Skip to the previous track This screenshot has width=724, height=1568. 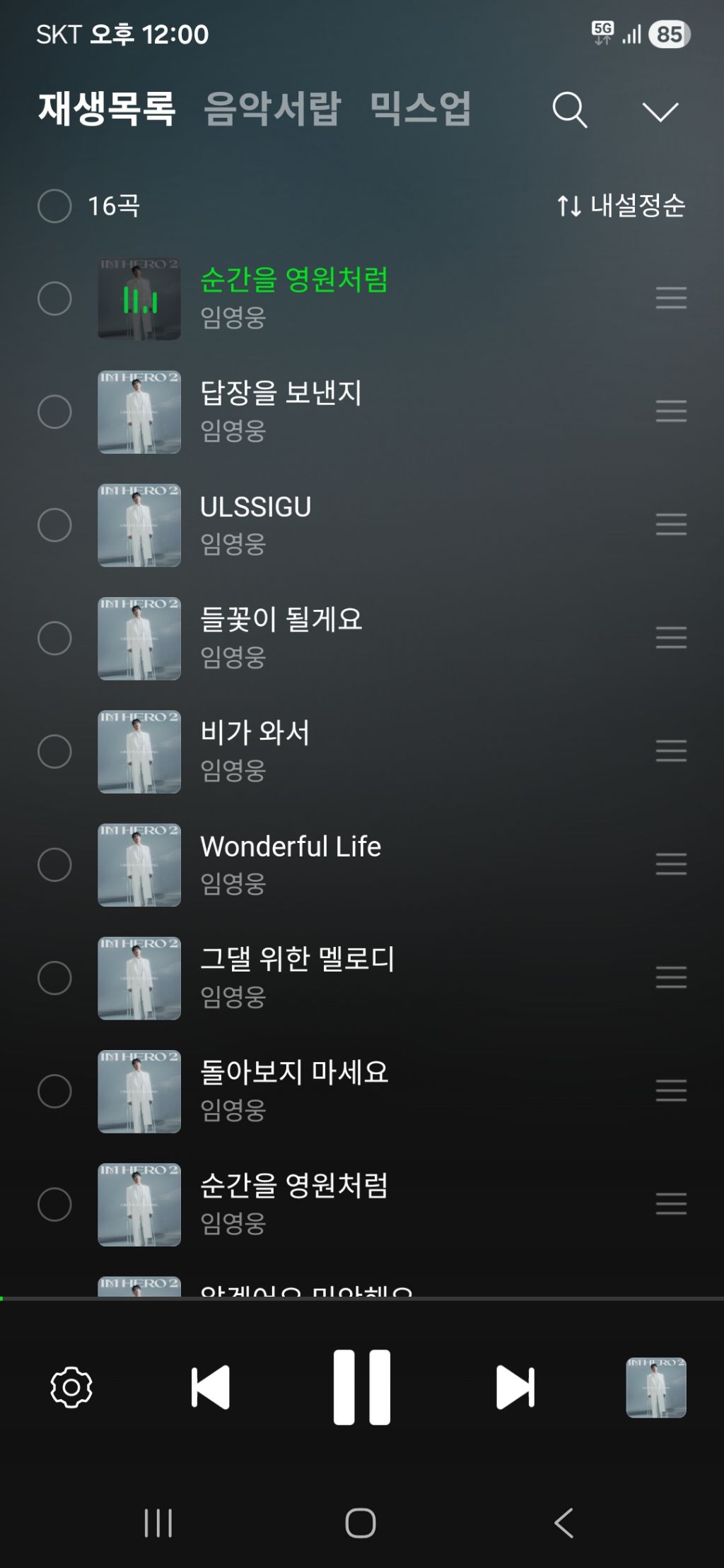click(x=210, y=1387)
